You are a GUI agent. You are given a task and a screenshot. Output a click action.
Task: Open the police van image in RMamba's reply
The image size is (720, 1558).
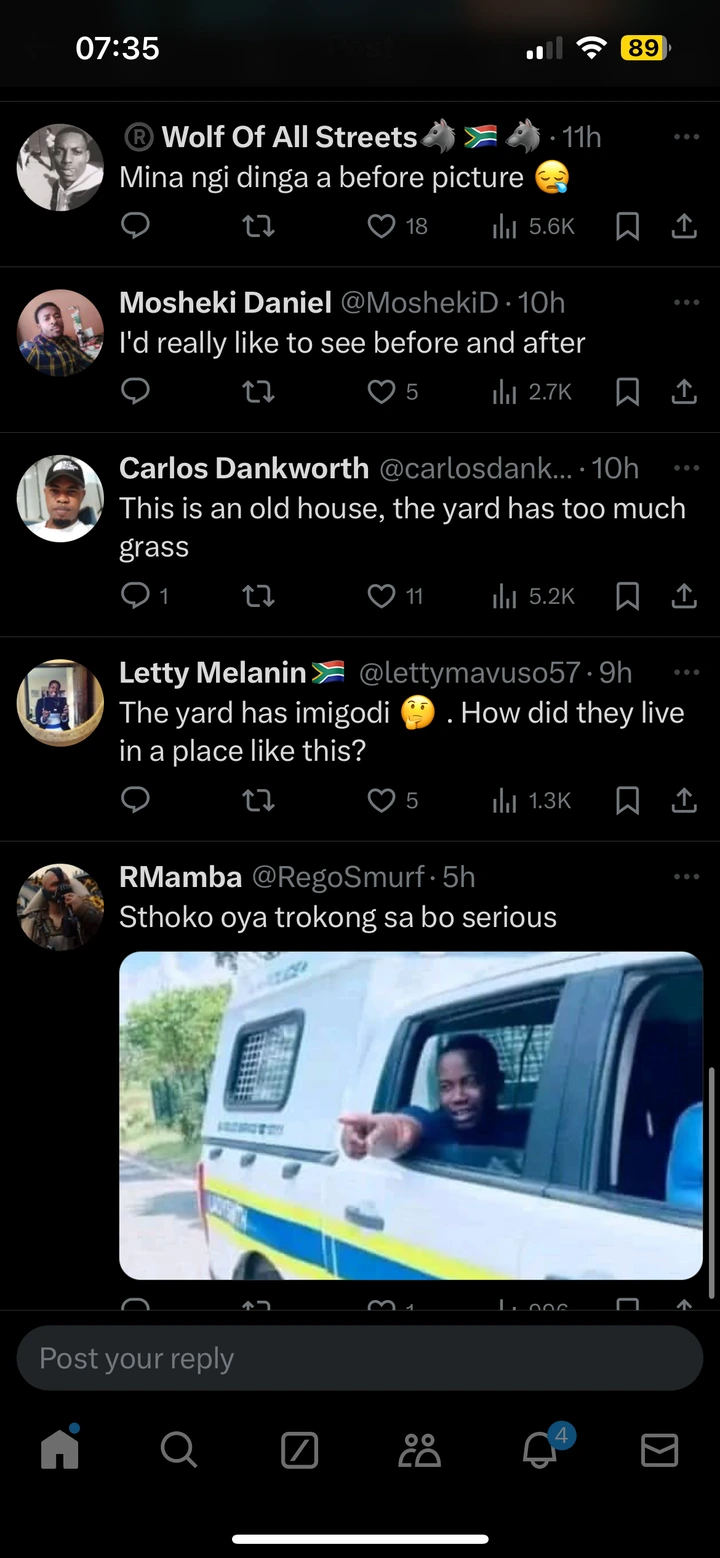[410, 1115]
